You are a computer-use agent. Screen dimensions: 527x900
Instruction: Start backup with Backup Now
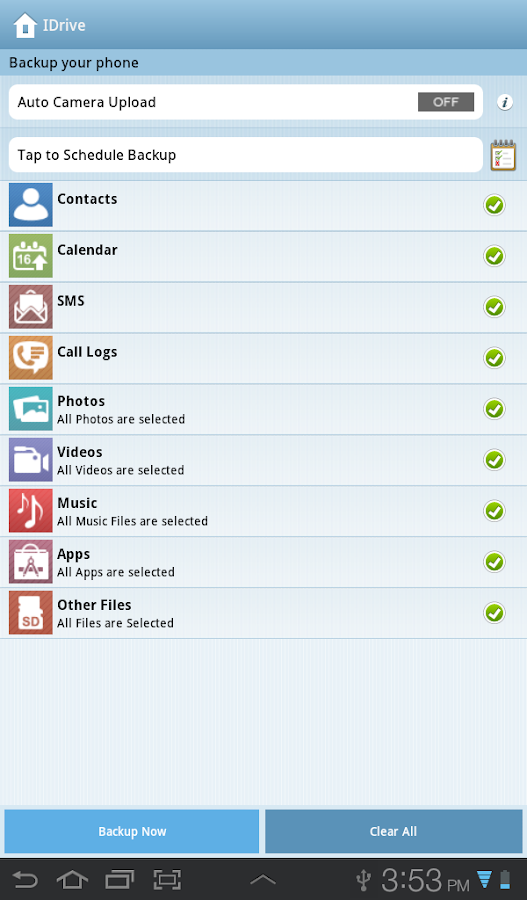click(132, 831)
